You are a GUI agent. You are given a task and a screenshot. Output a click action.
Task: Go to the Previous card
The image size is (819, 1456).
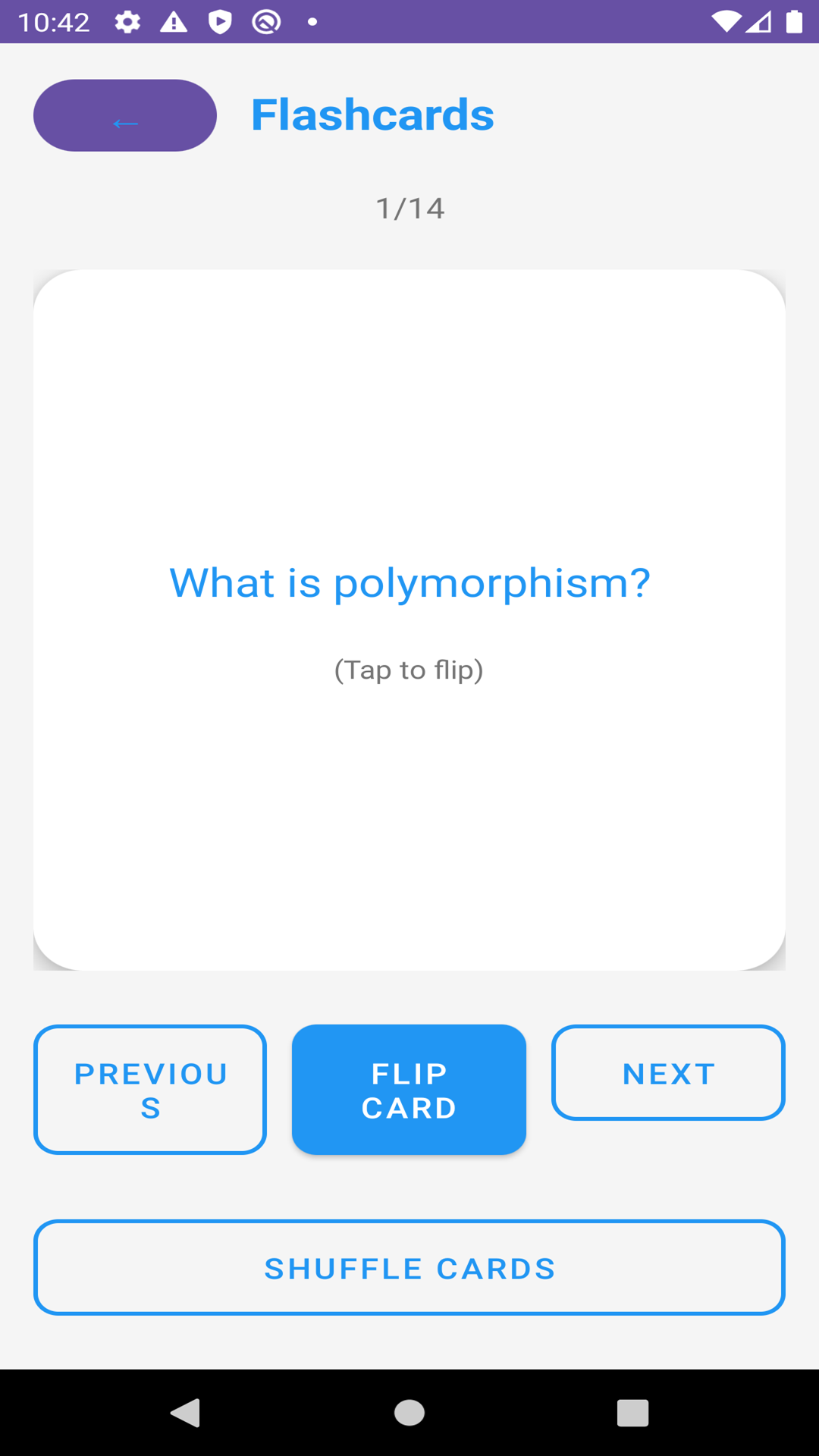click(x=150, y=1090)
